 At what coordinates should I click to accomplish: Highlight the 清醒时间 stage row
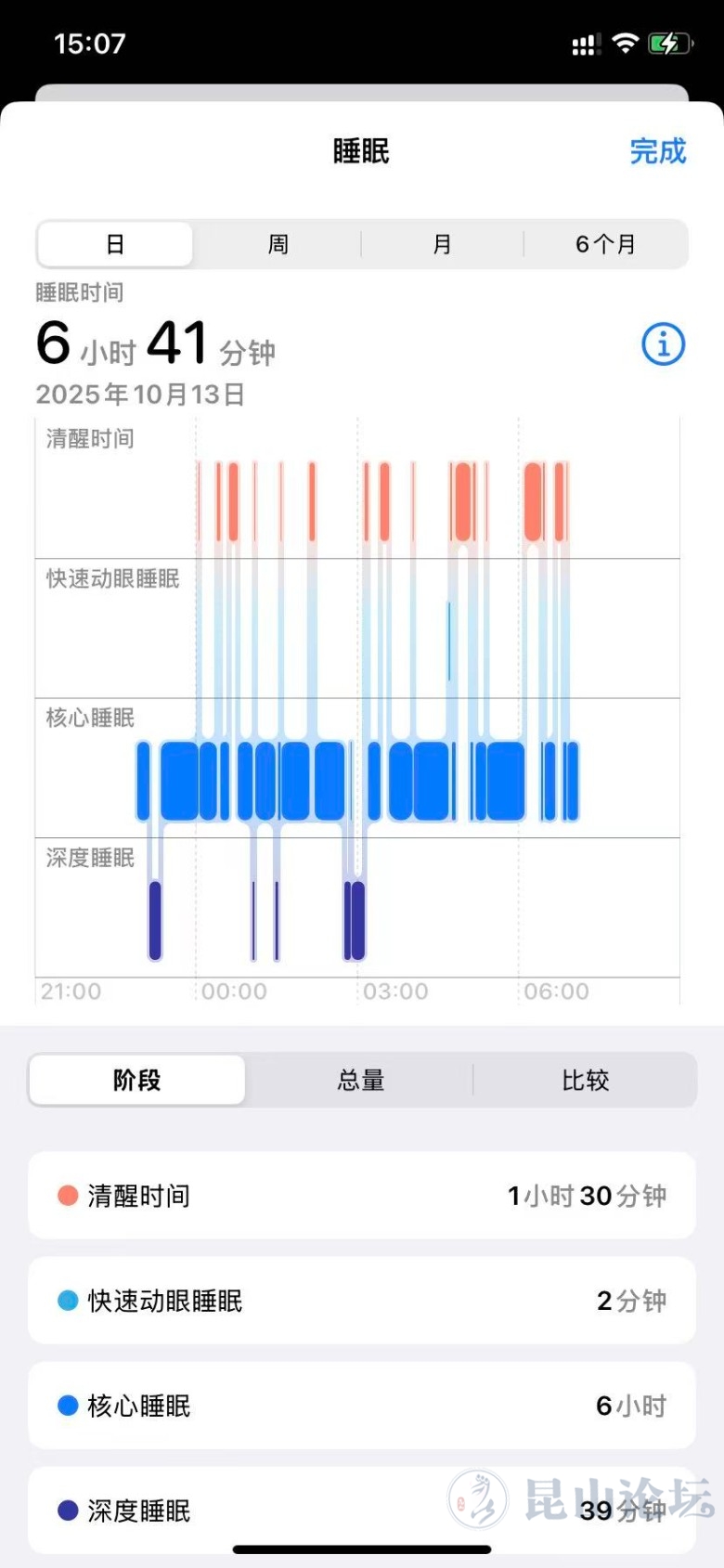[362, 1196]
